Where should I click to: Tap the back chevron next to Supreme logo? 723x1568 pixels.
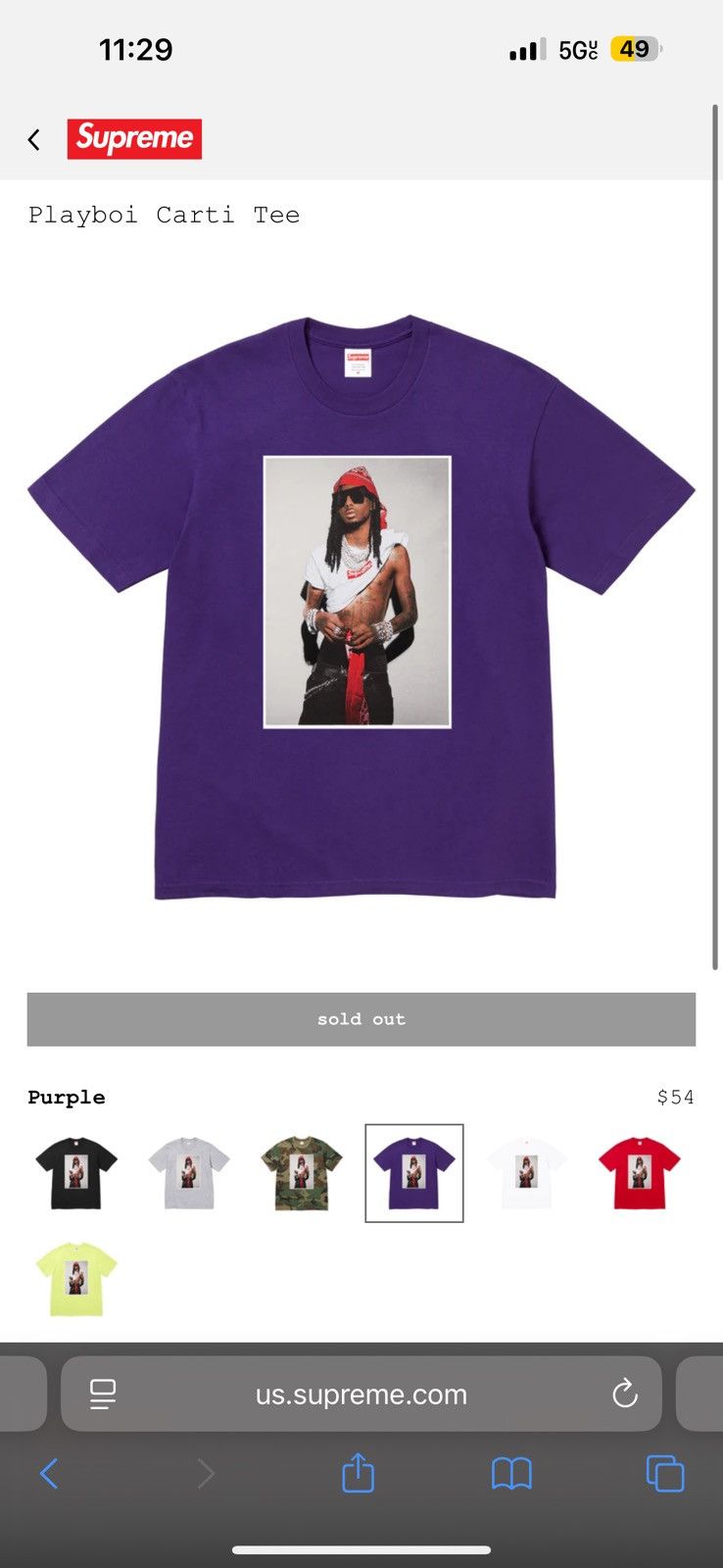[34, 138]
